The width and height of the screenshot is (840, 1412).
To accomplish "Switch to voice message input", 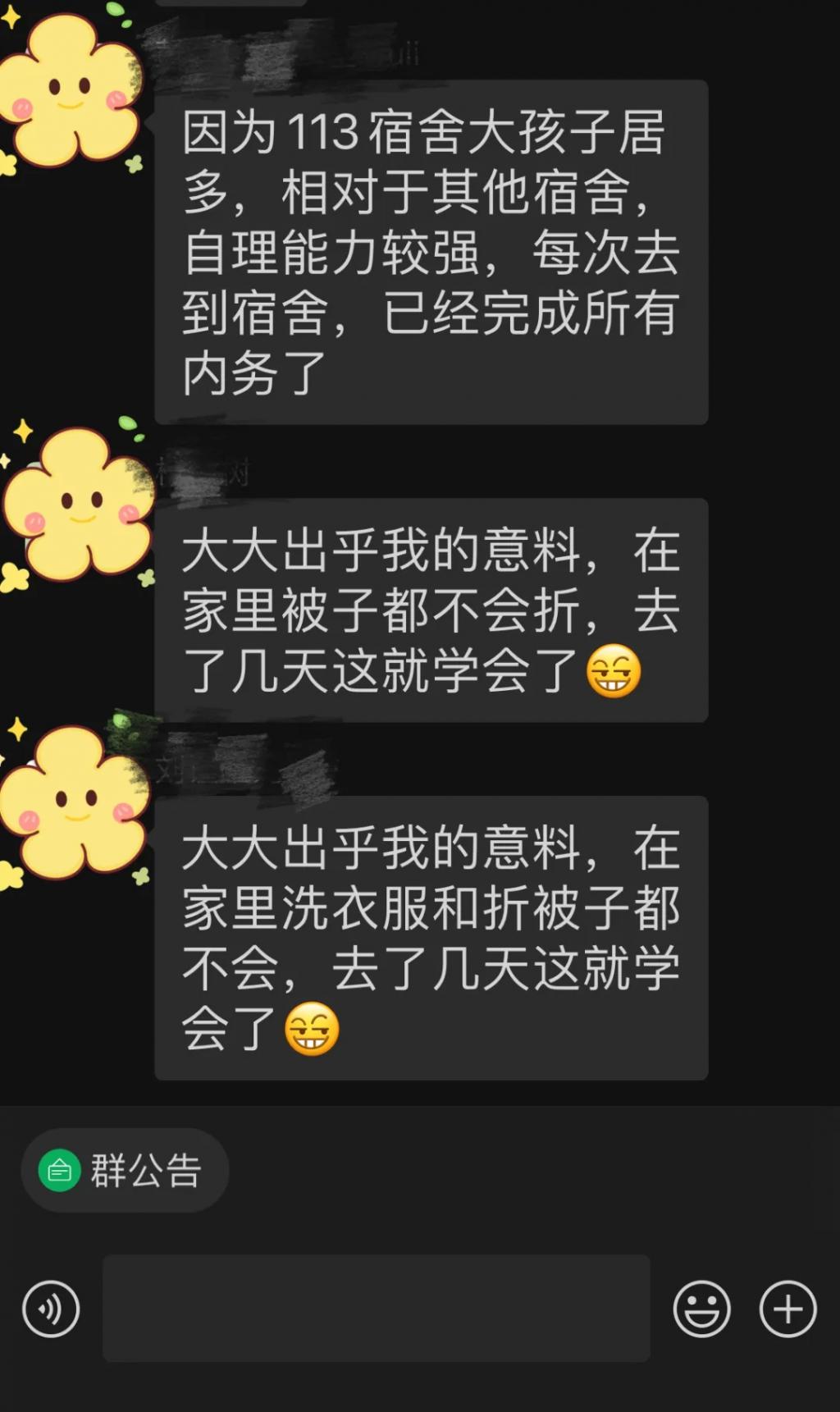I will [x=51, y=1309].
